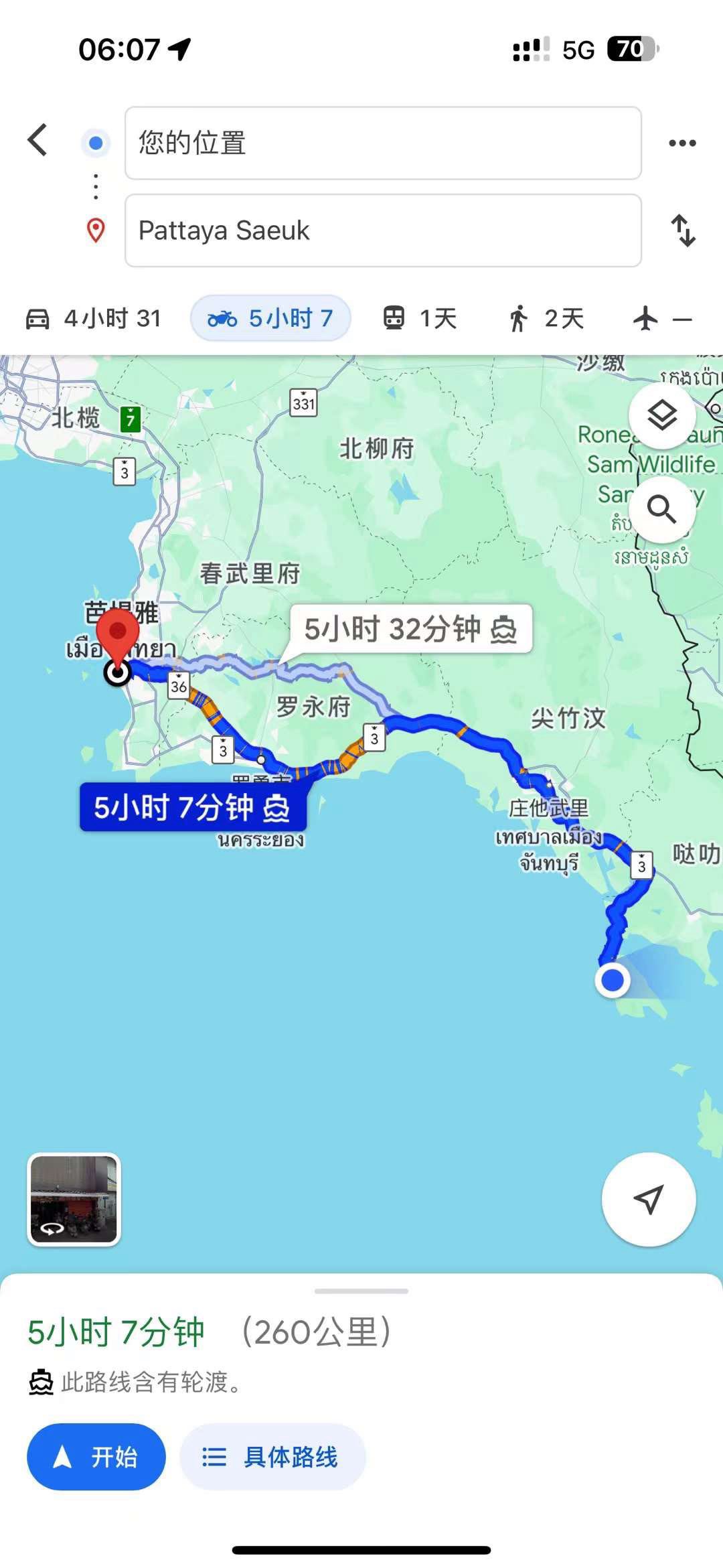Open the map layers selector
Viewport: 723px width, 1568px height.
[662, 416]
